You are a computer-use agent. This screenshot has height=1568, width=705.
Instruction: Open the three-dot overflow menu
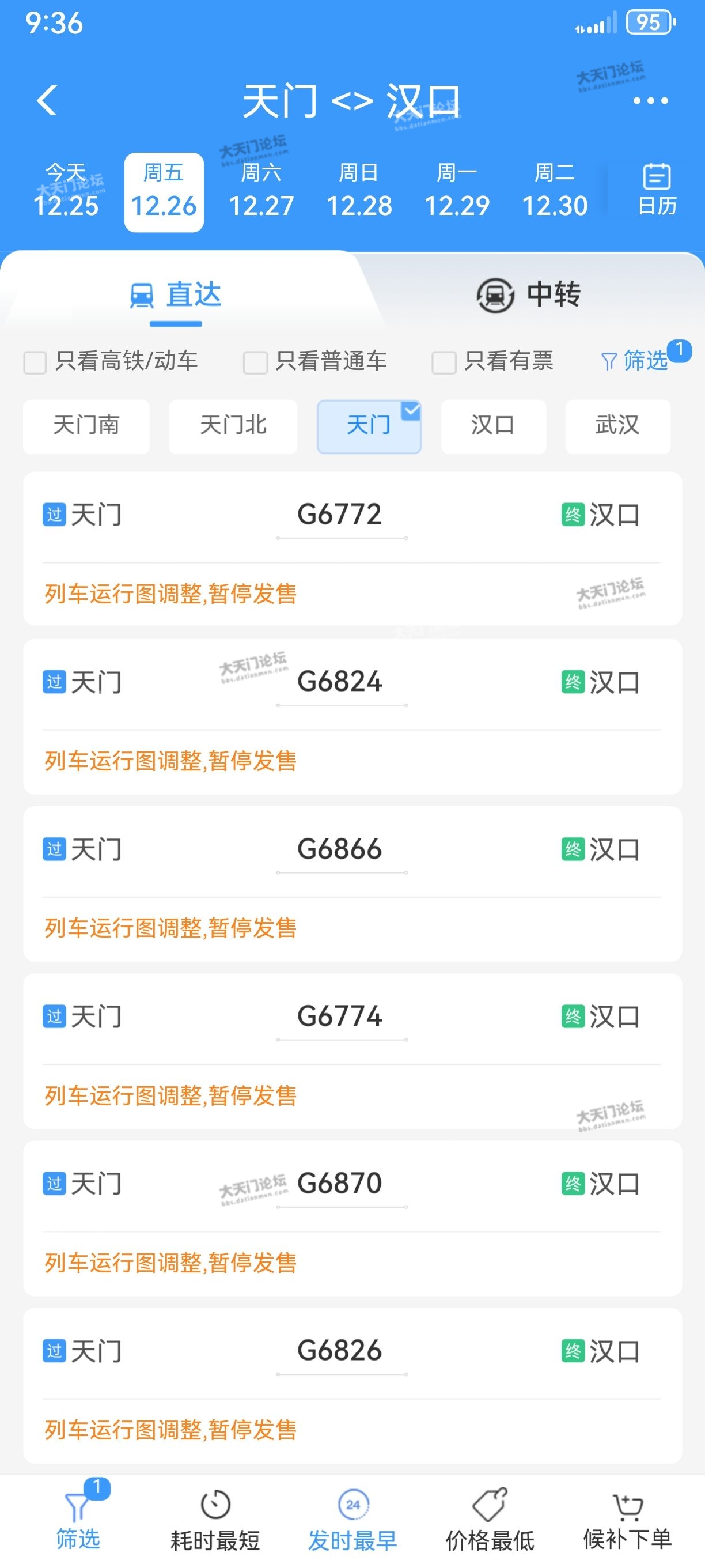650,101
